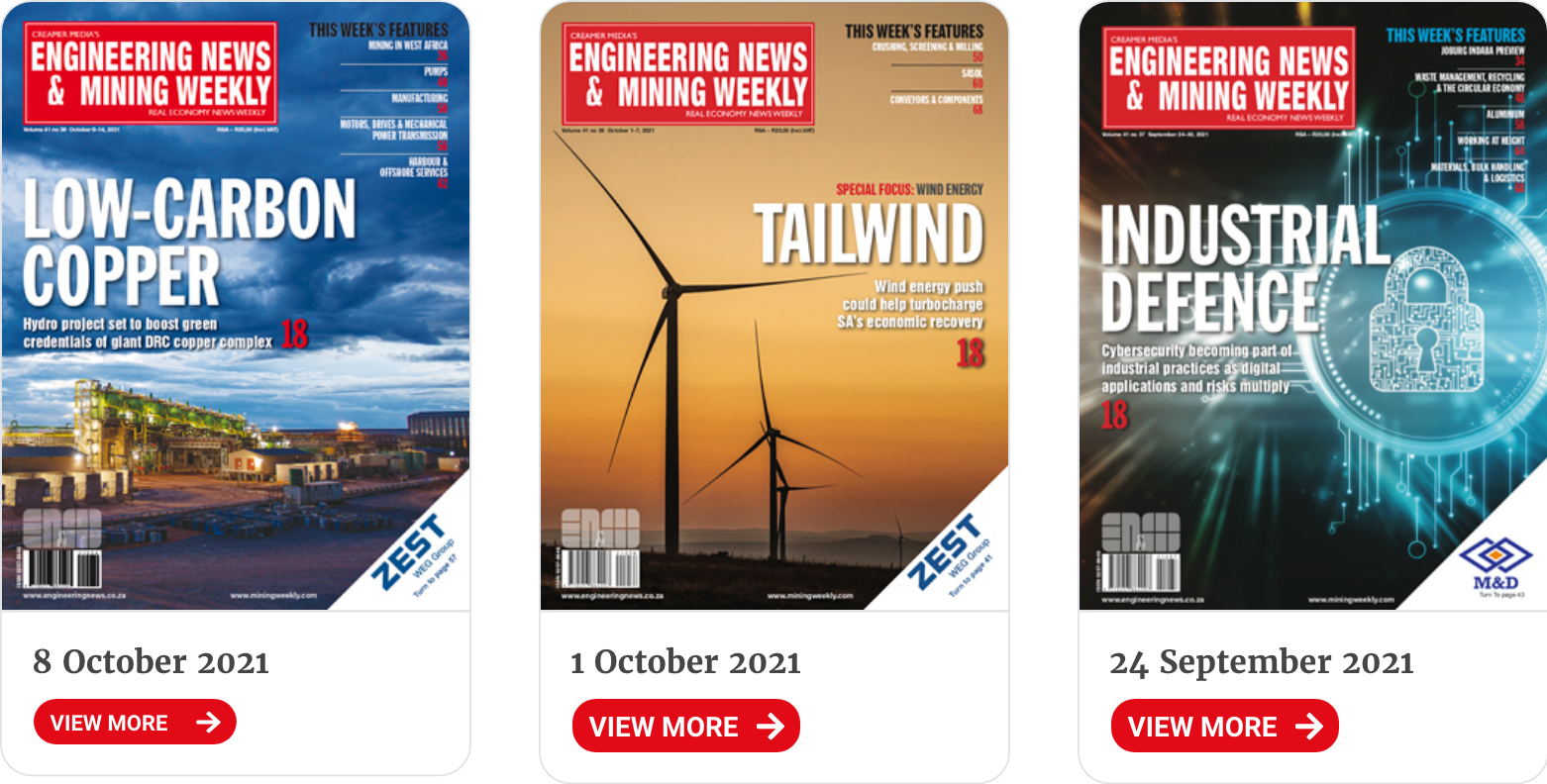Image resolution: width=1547 pixels, height=784 pixels.
Task: Open the 8 October 2021 magazine cover
Action: 236,307
